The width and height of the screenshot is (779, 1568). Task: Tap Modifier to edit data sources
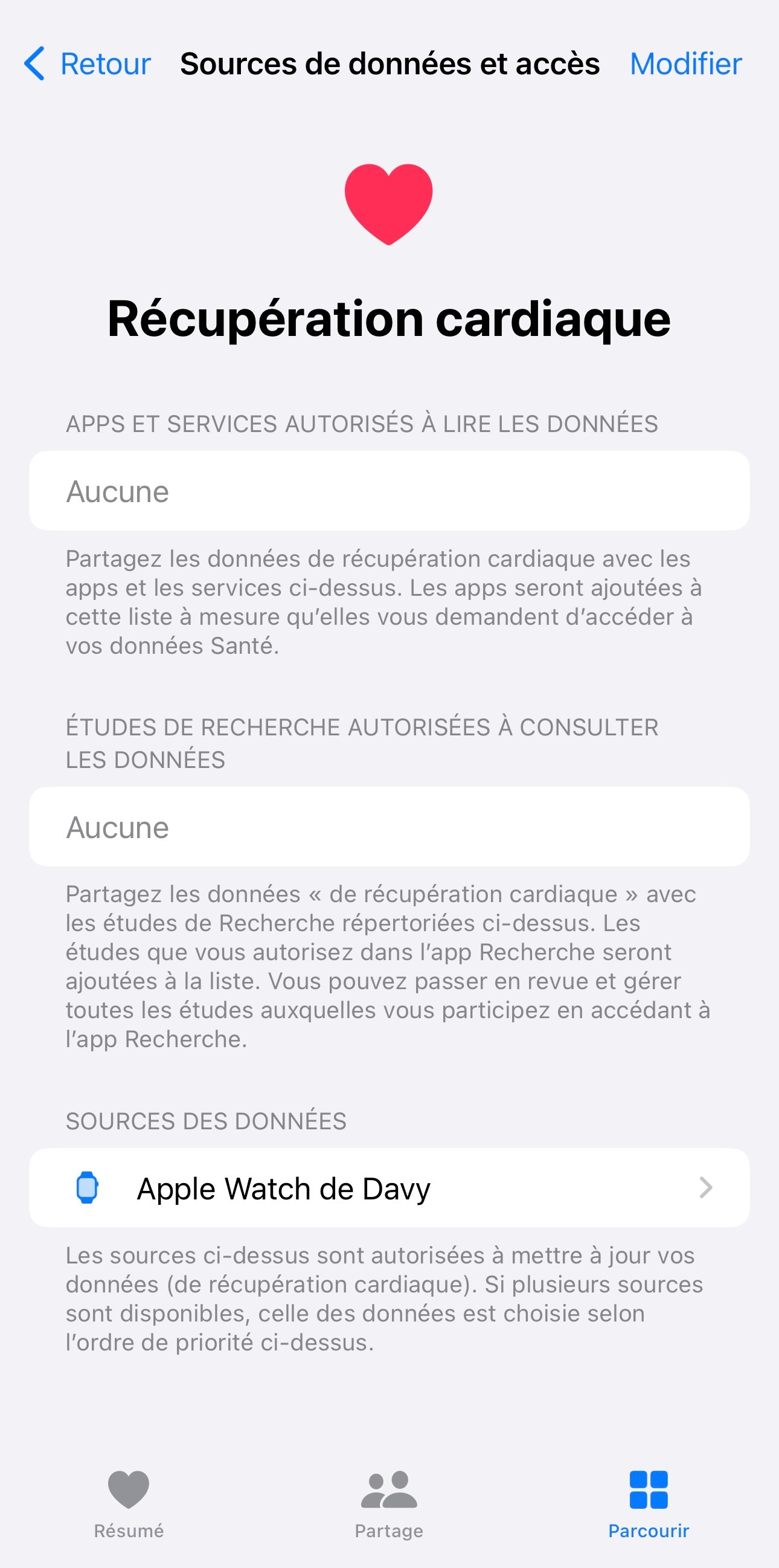pyautogui.click(x=685, y=64)
